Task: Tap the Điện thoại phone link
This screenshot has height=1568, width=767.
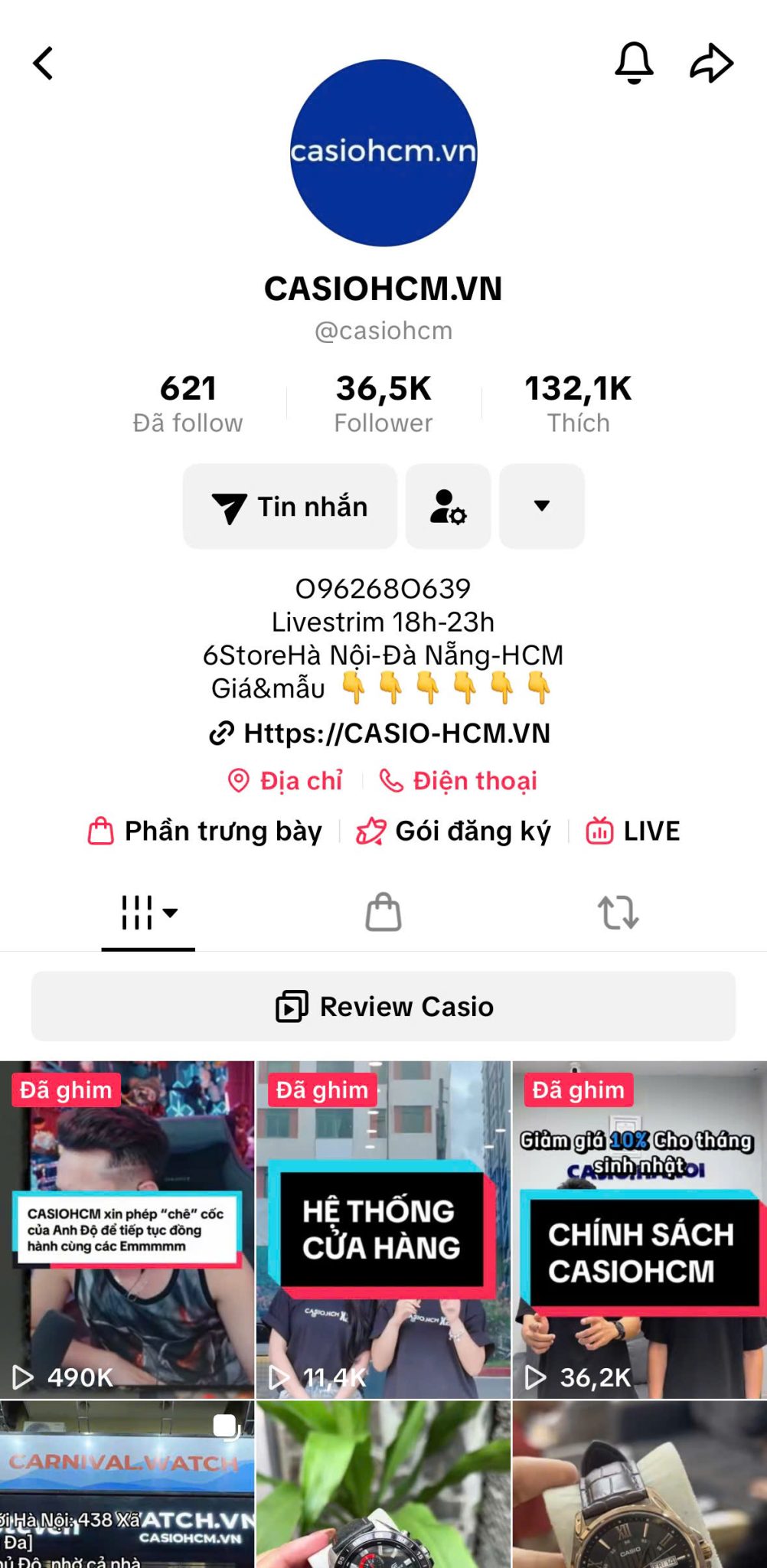Action: point(459,781)
